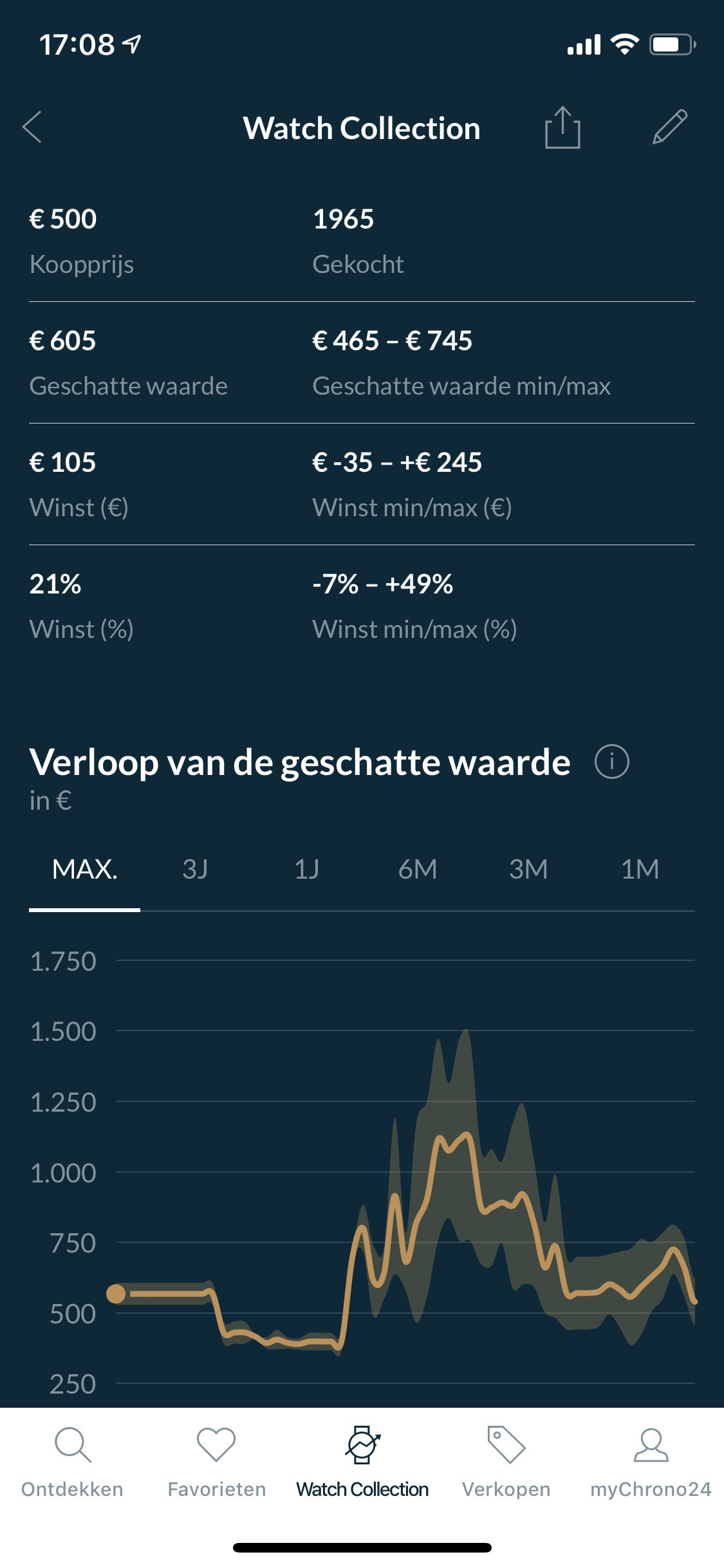Image resolution: width=724 pixels, height=1568 pixels.
Task: Go back with the top-left arrow
Action: [32, 127]
